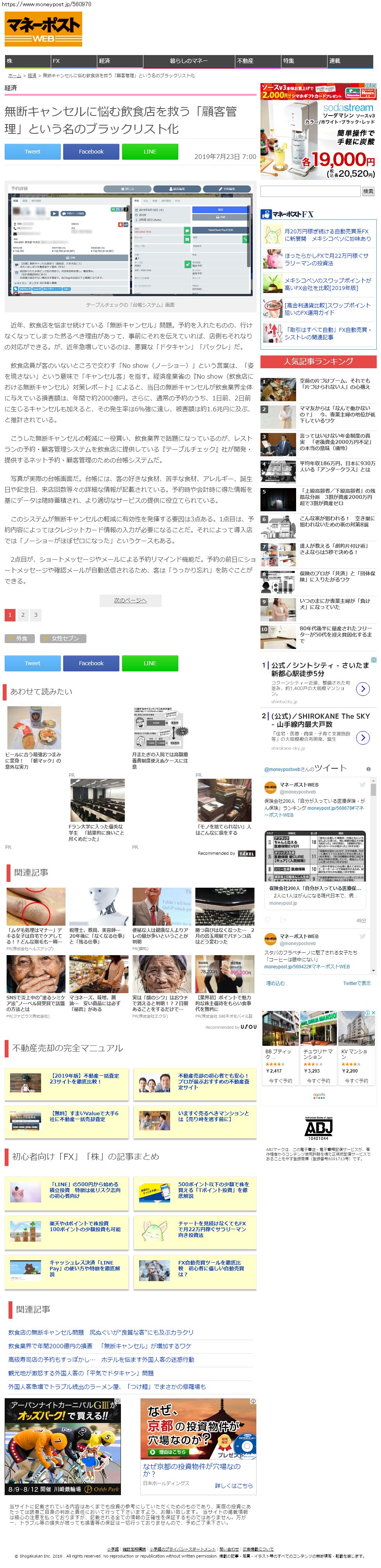Open ホーム breadcrumb link
The image size is (381, 1568).
coord(15,76)
